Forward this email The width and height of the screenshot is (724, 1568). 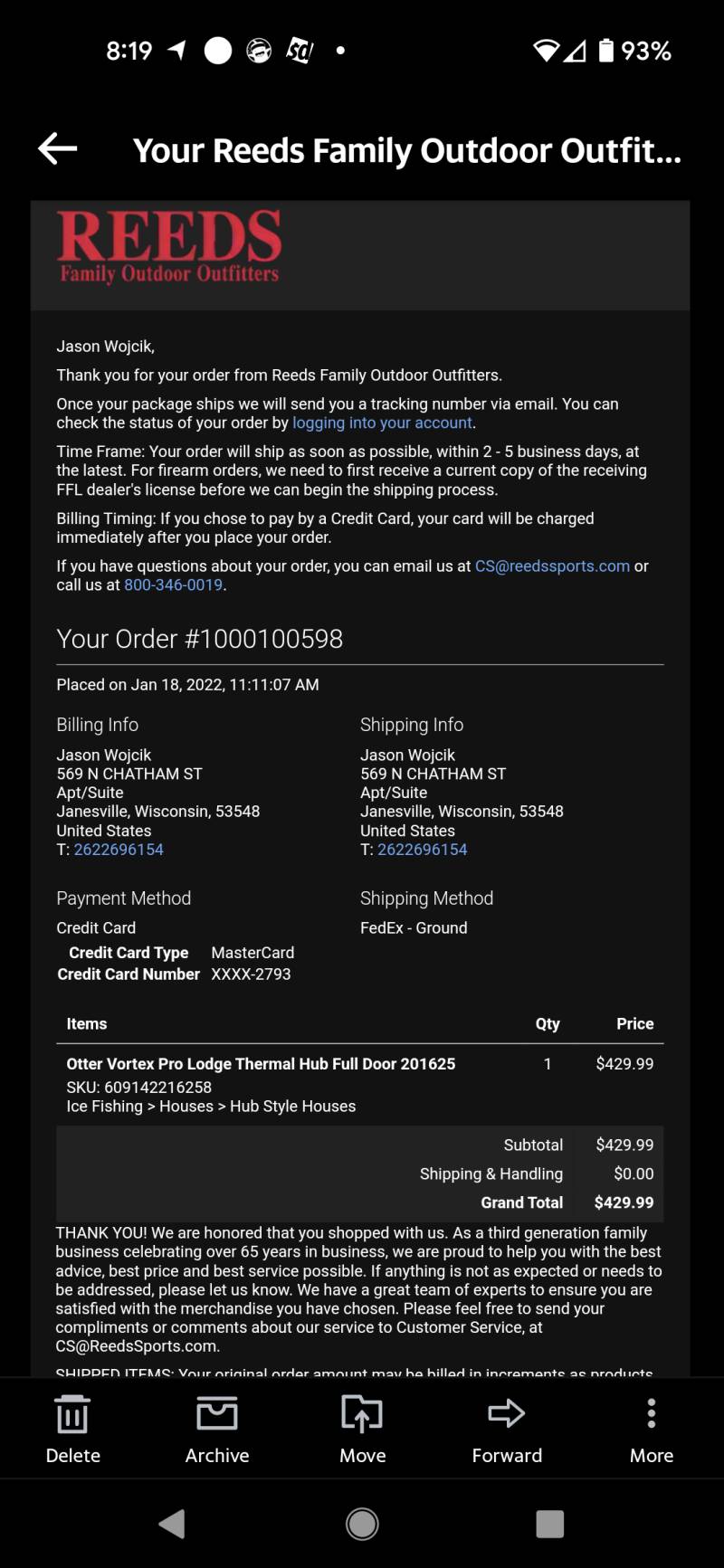click(x=507, y=1429)
